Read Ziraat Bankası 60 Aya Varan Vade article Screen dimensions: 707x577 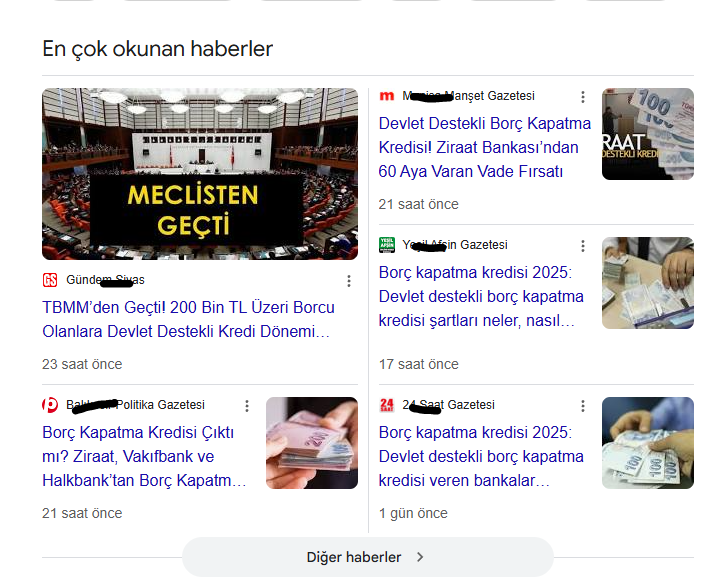[x=484, y=147]
